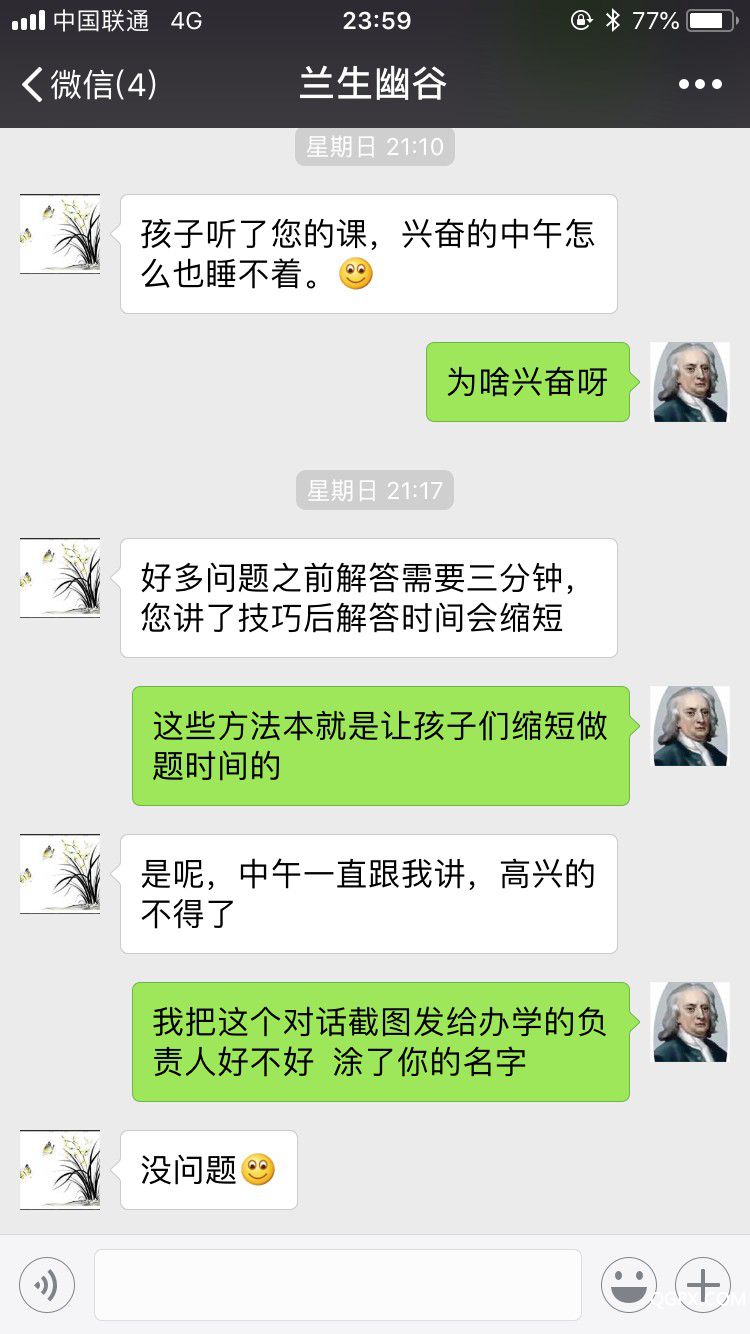Go back to the WeChat chat list
This screenshot has width=750, height=1334.
coord(88,85)
